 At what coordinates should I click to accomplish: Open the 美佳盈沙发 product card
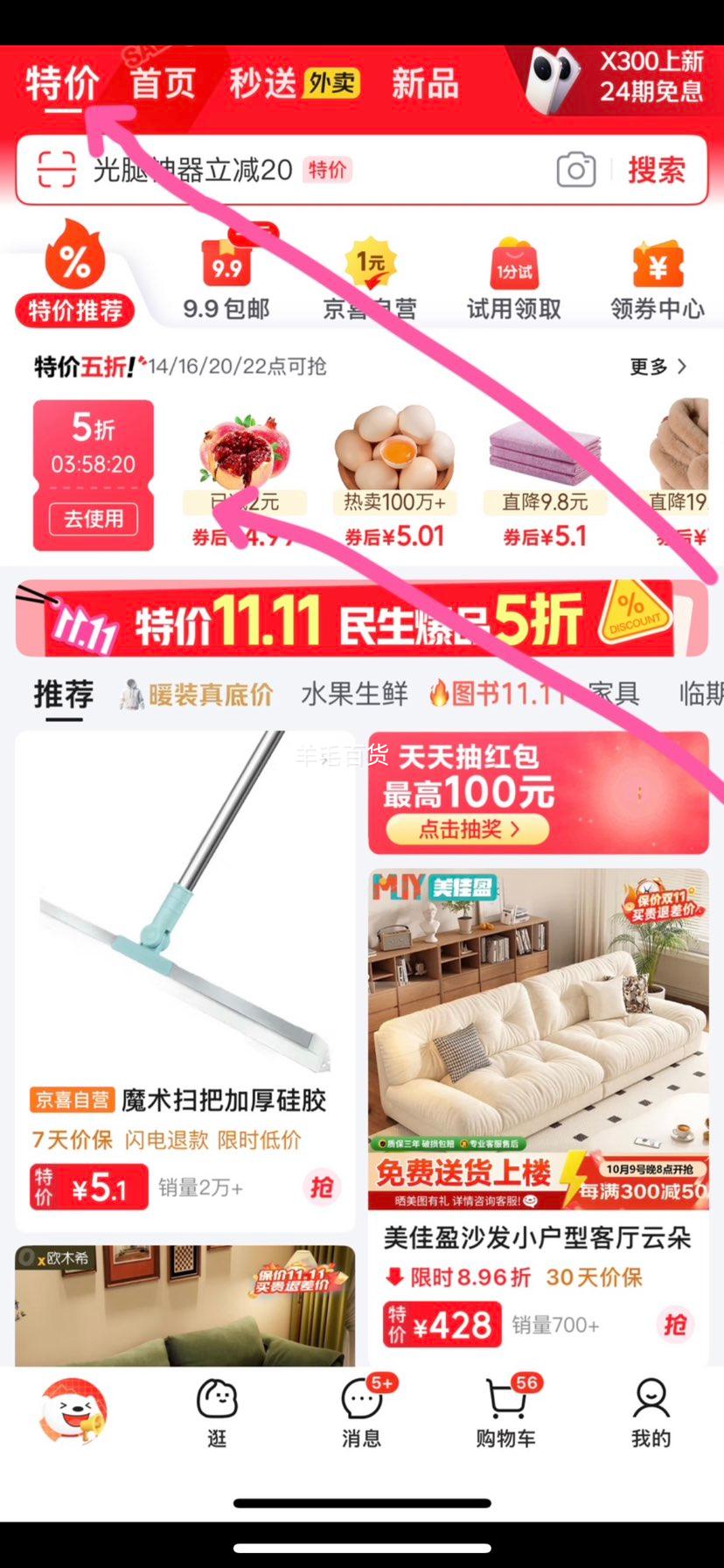click(538, 1094)
